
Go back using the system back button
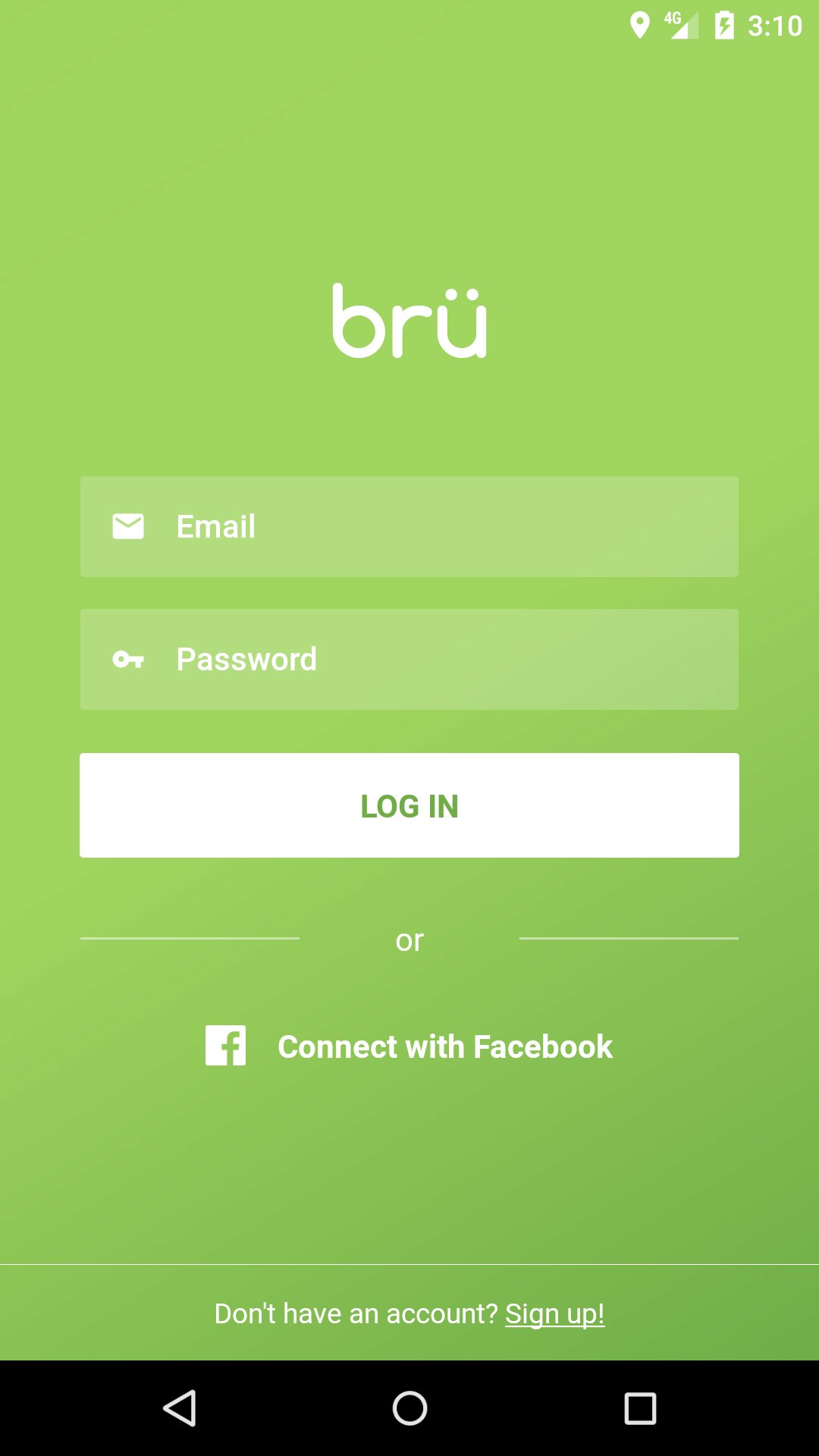(180, 1408)
